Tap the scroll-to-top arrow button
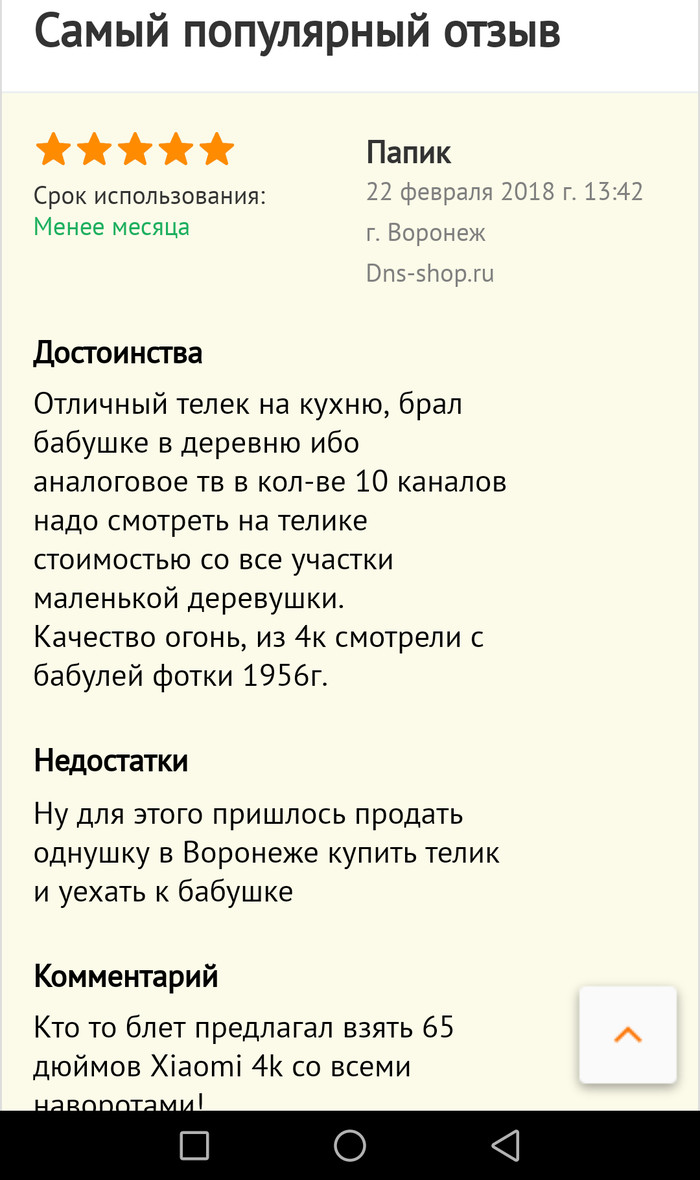Image resolution: width=700 pixels, height=1180 pixels. pyautogui.click(x=627, y=1035)
